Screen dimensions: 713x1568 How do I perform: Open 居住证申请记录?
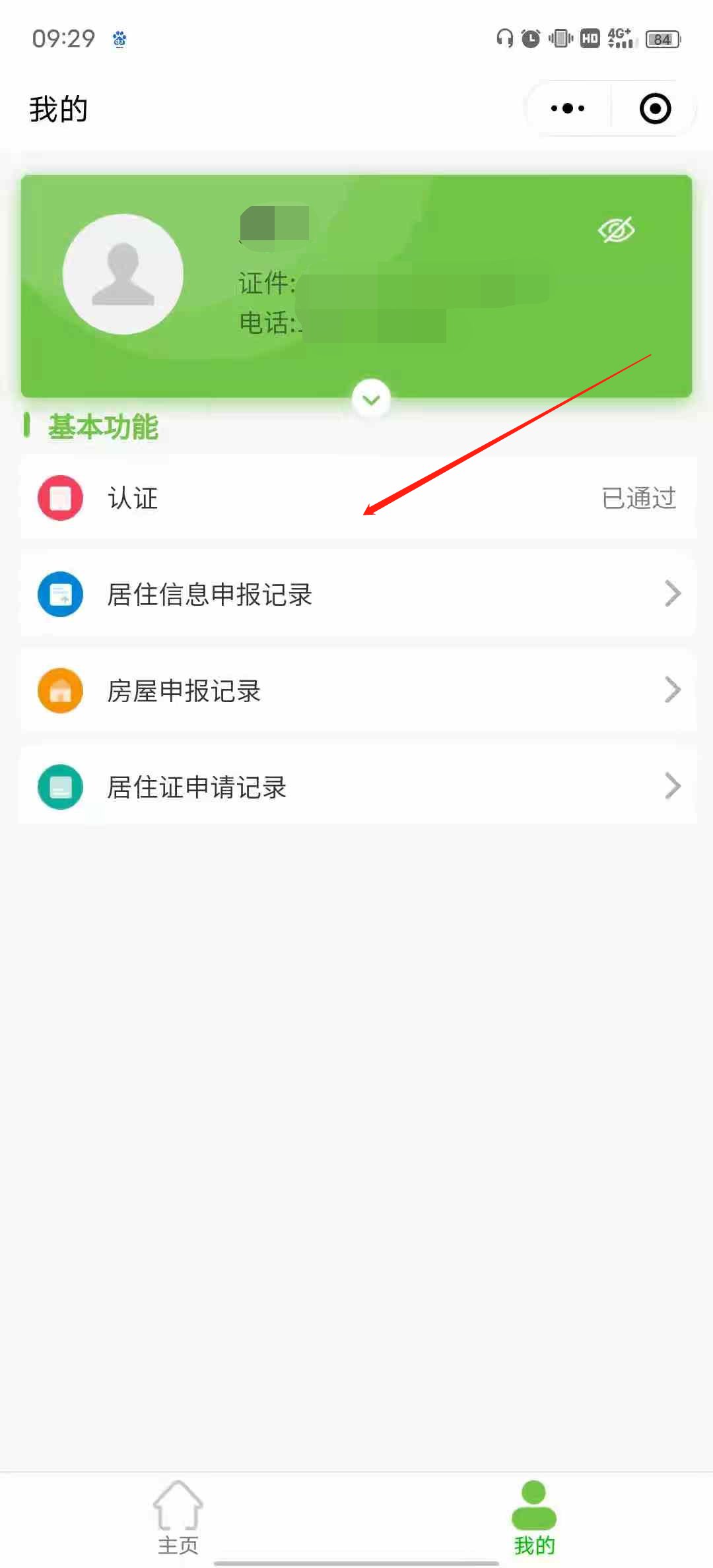pos(358,787)
